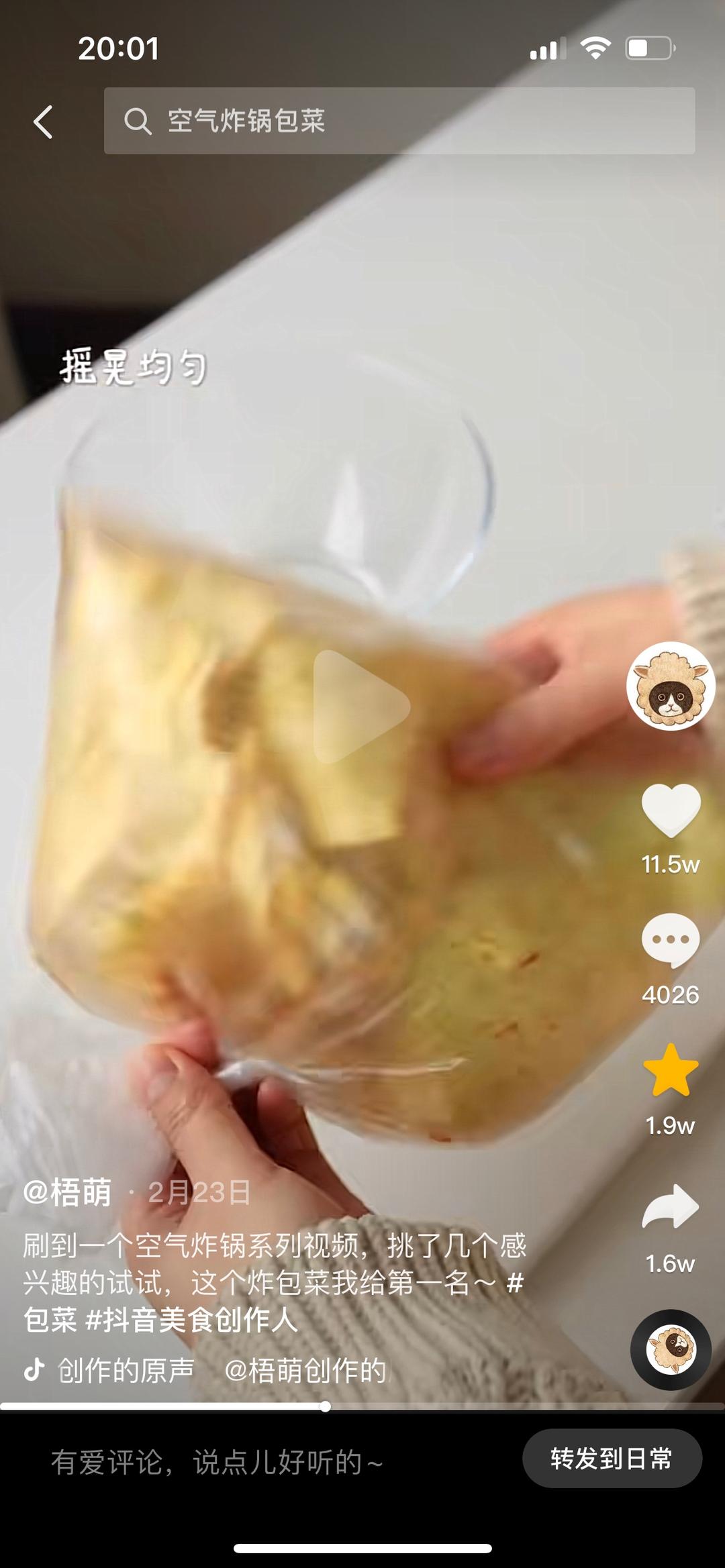Open the search box showing 空气炸锅包菜
725x1568 pixels.
click(x=399, y=121)
